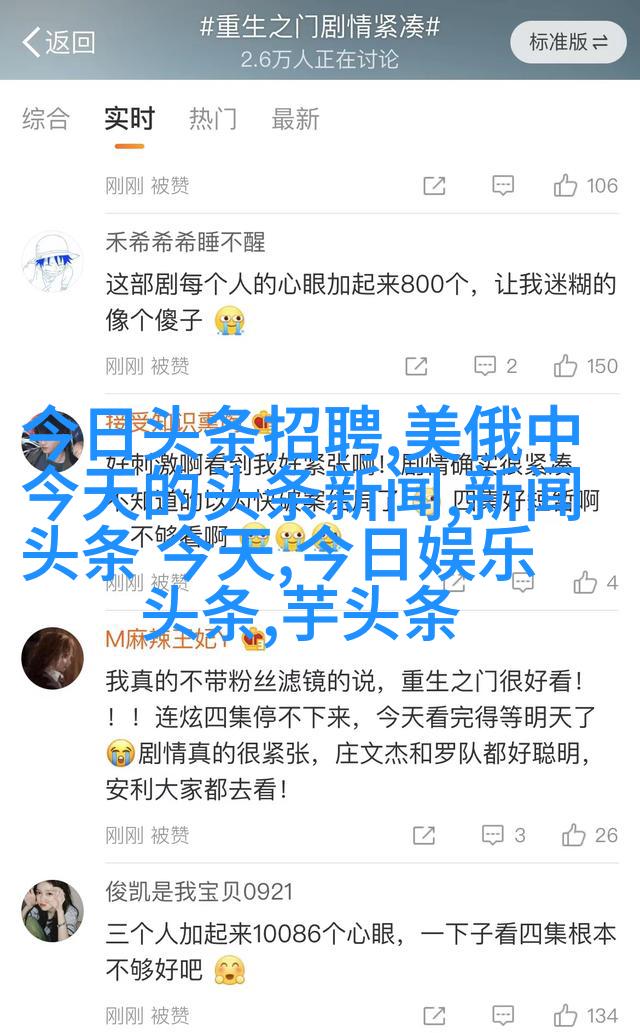Like 禾希希睡不醒's post
Image resolution: width=640 pixels, height=1033 pixels.
567,366
